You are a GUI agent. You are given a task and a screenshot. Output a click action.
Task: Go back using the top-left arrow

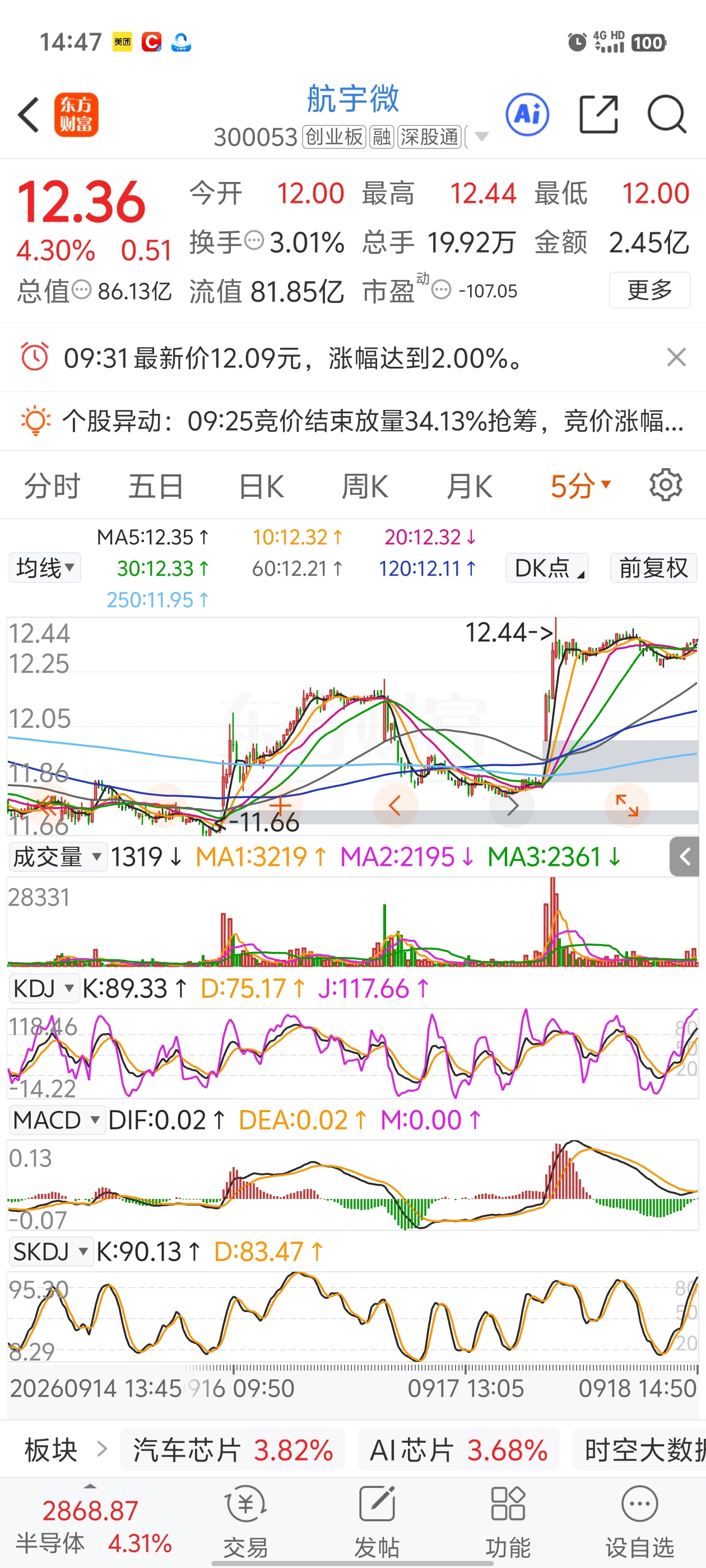[29, 114]
